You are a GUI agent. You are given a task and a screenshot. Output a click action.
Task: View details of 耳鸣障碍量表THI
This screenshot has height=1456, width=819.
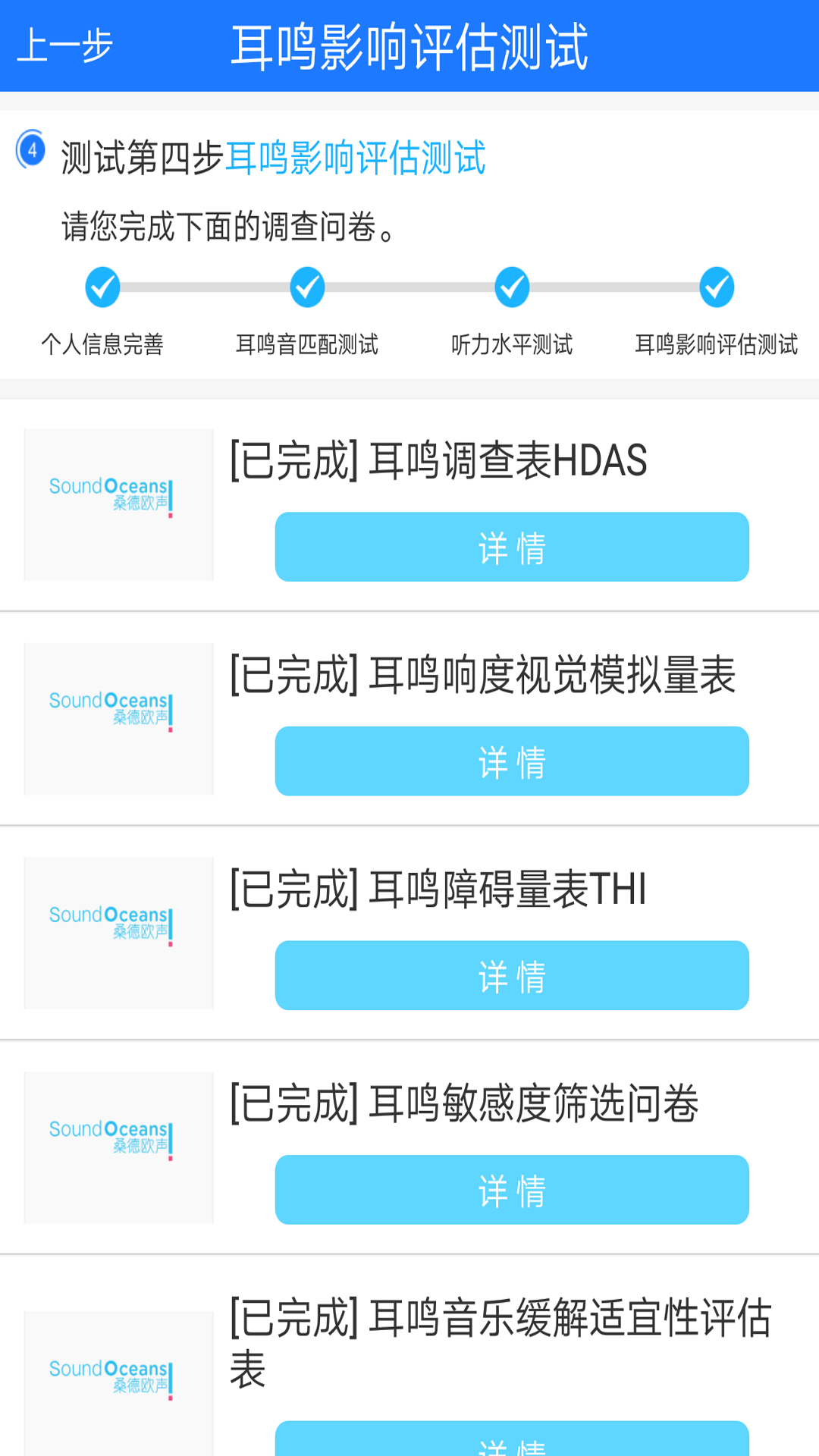(511, 975)
